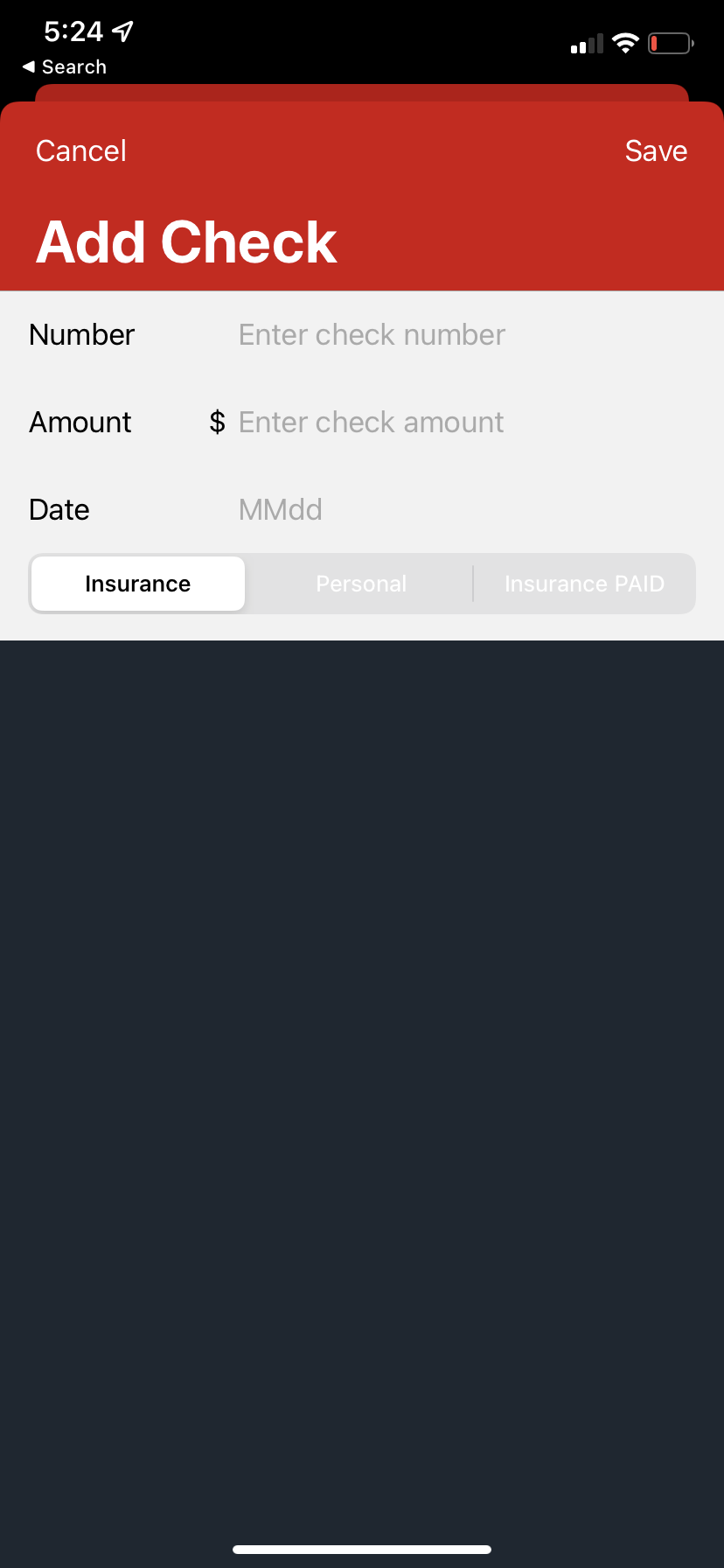Click the battery indicator showing low charge
This screenshot has height=1568, width=724.
coord(669,43)
